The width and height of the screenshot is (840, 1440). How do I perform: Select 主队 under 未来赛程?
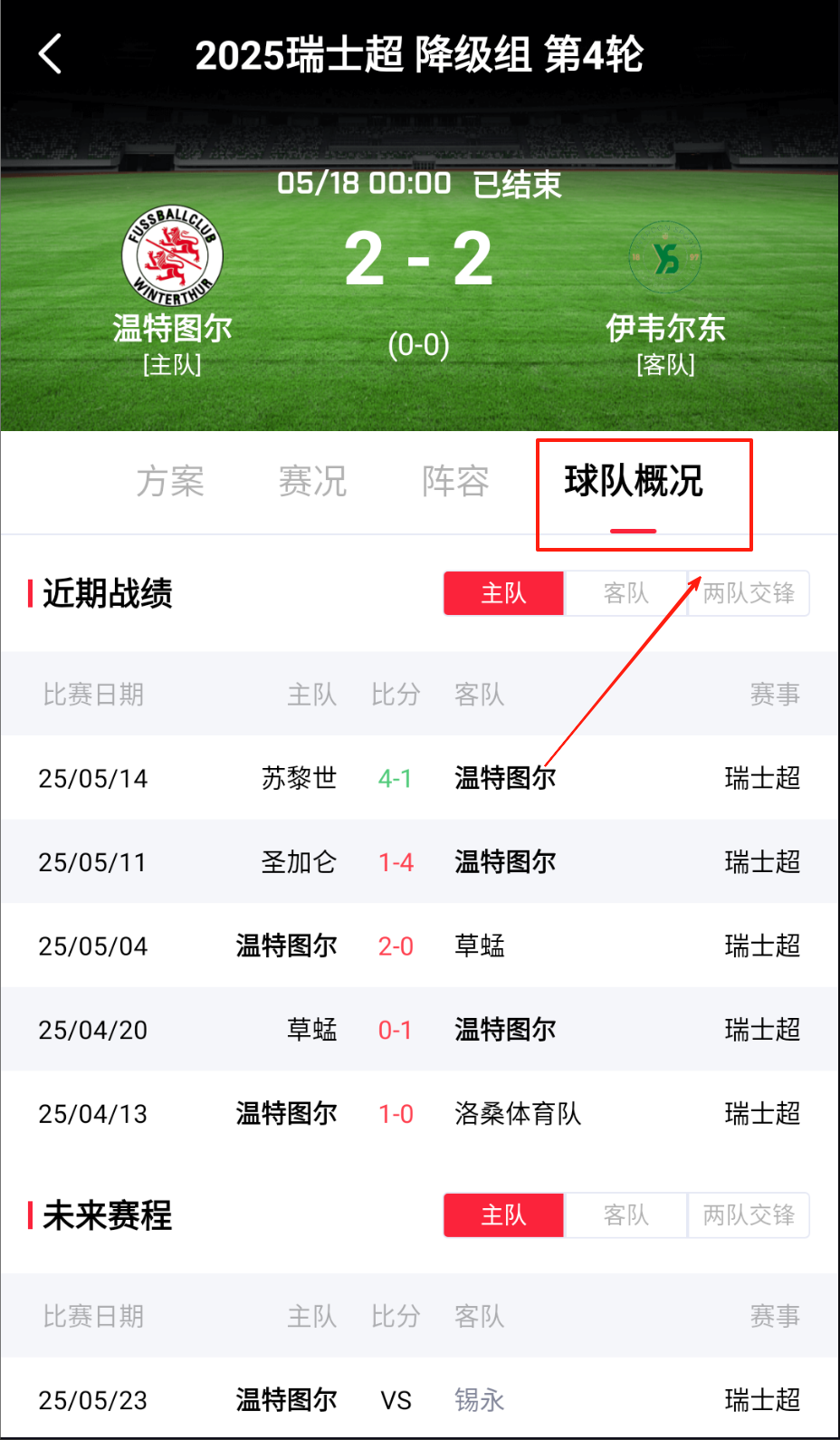(x=503, y=1215)
